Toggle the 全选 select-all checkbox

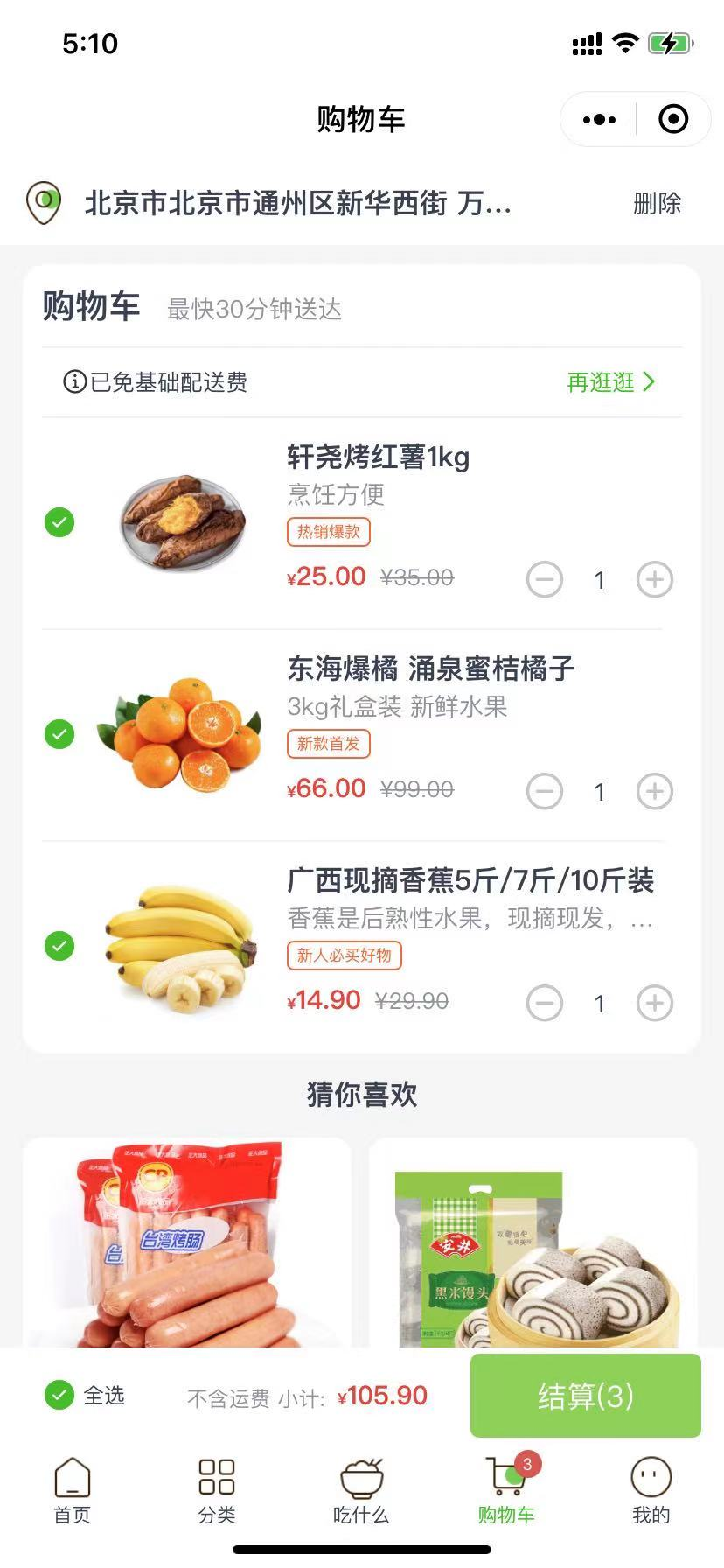tap(59, 1395)
